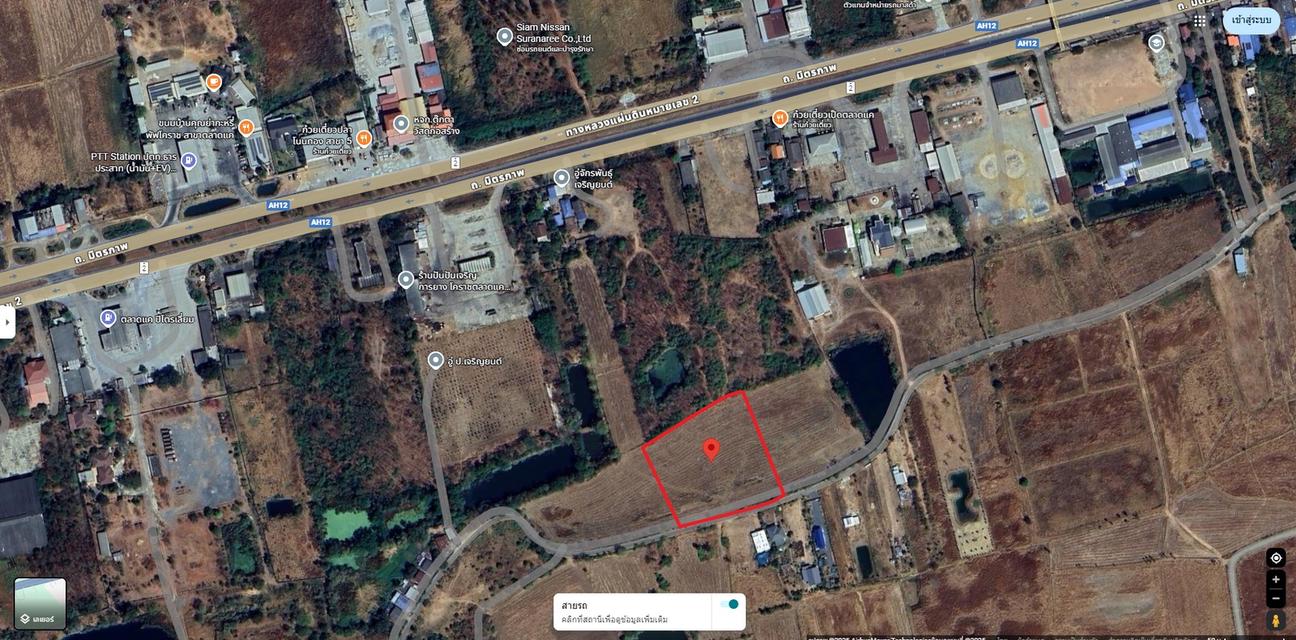Tap the red dropped pin

tap(711, 449)
